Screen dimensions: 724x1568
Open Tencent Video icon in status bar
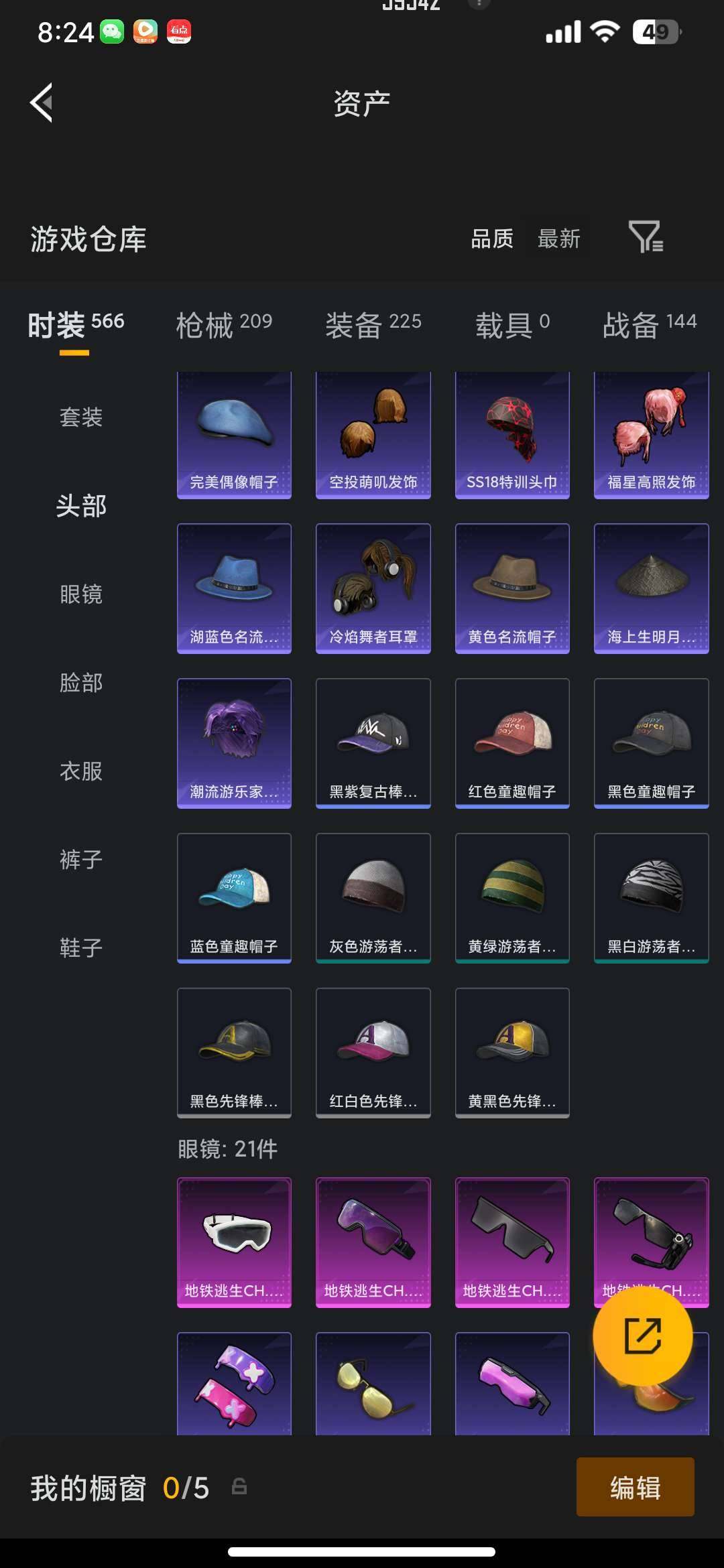click(145, 31)
